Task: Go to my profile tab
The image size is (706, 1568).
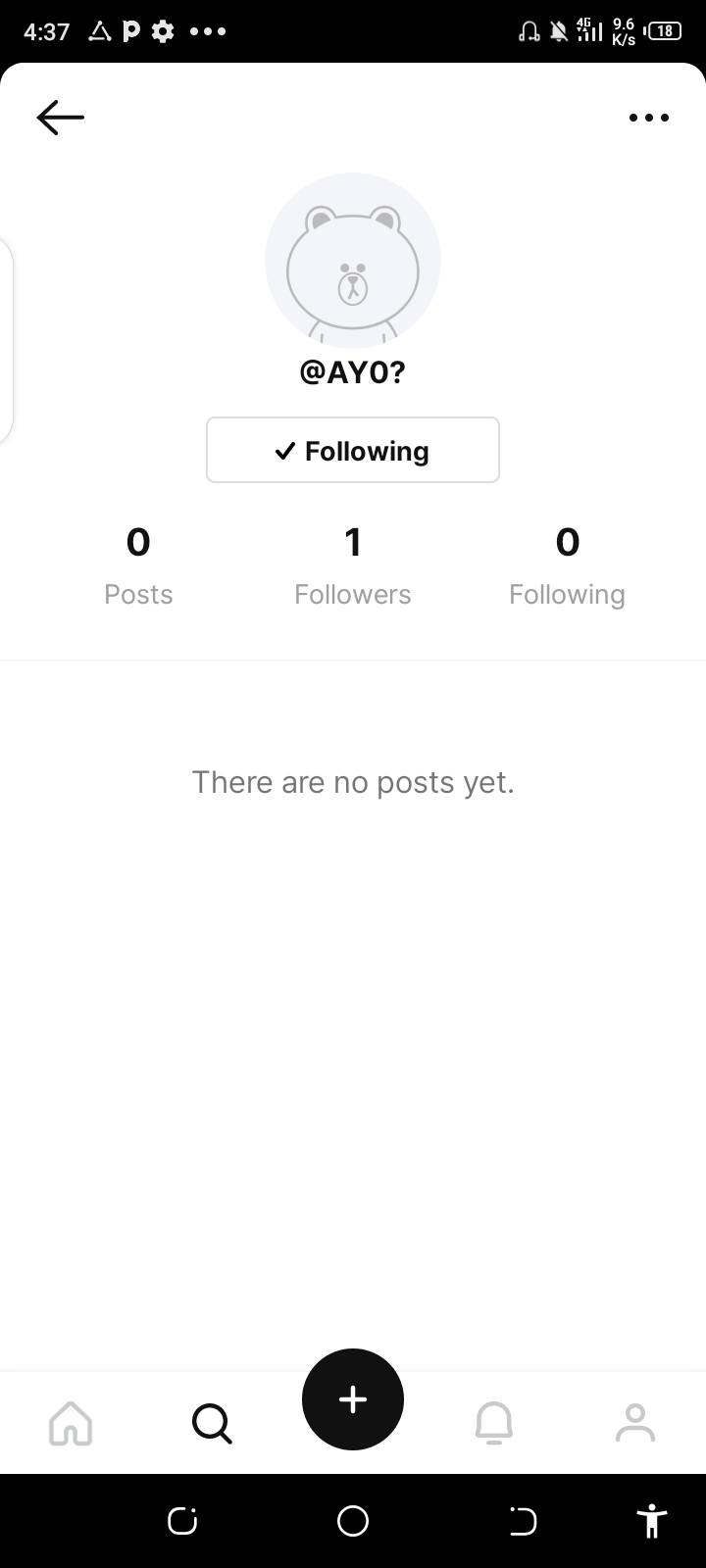Action: 635,1423
